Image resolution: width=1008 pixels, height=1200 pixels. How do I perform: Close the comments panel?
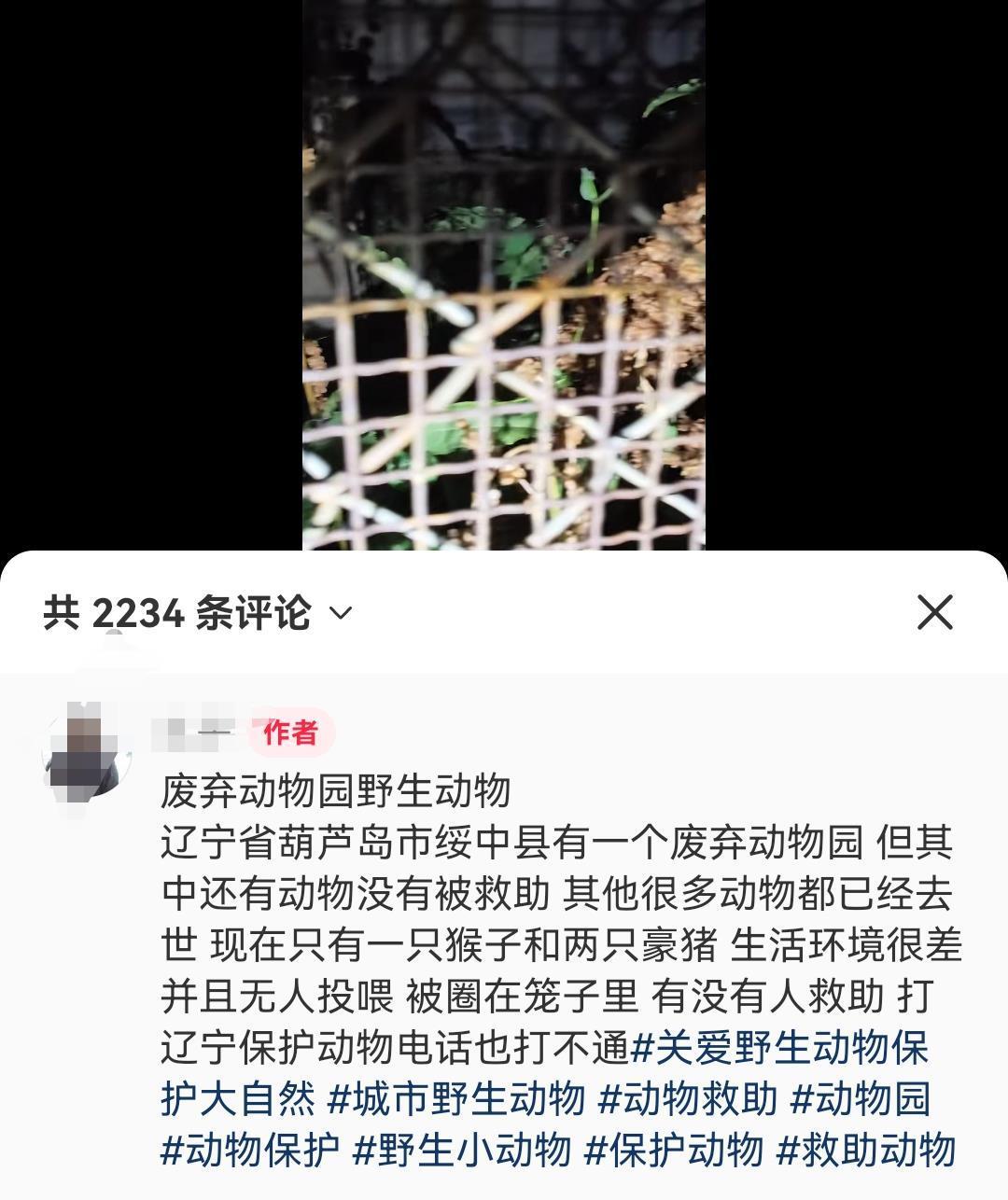pos(934,613)
